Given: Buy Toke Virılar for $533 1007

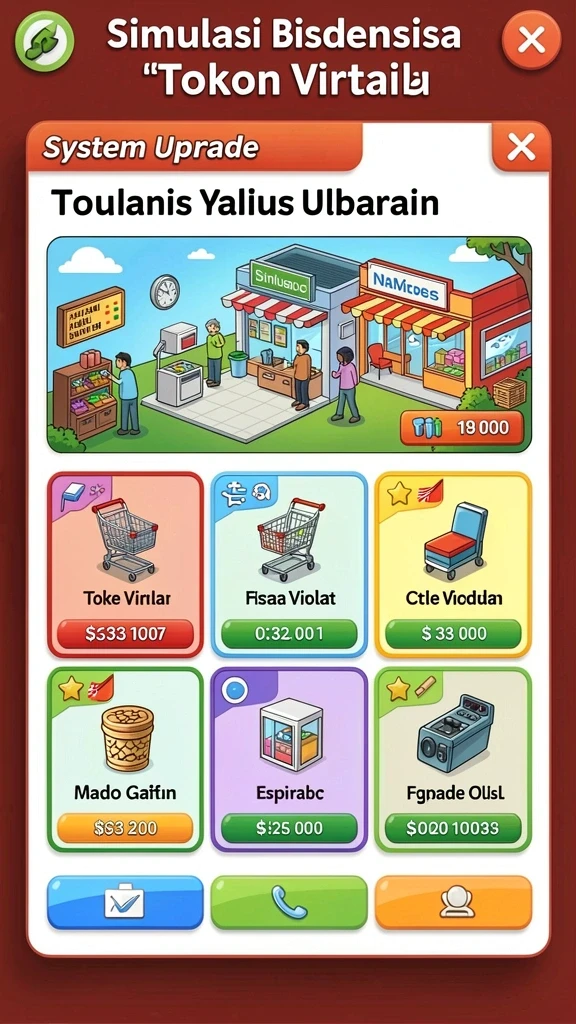Looking at the screenshot, I should click(x=125, y=633).
